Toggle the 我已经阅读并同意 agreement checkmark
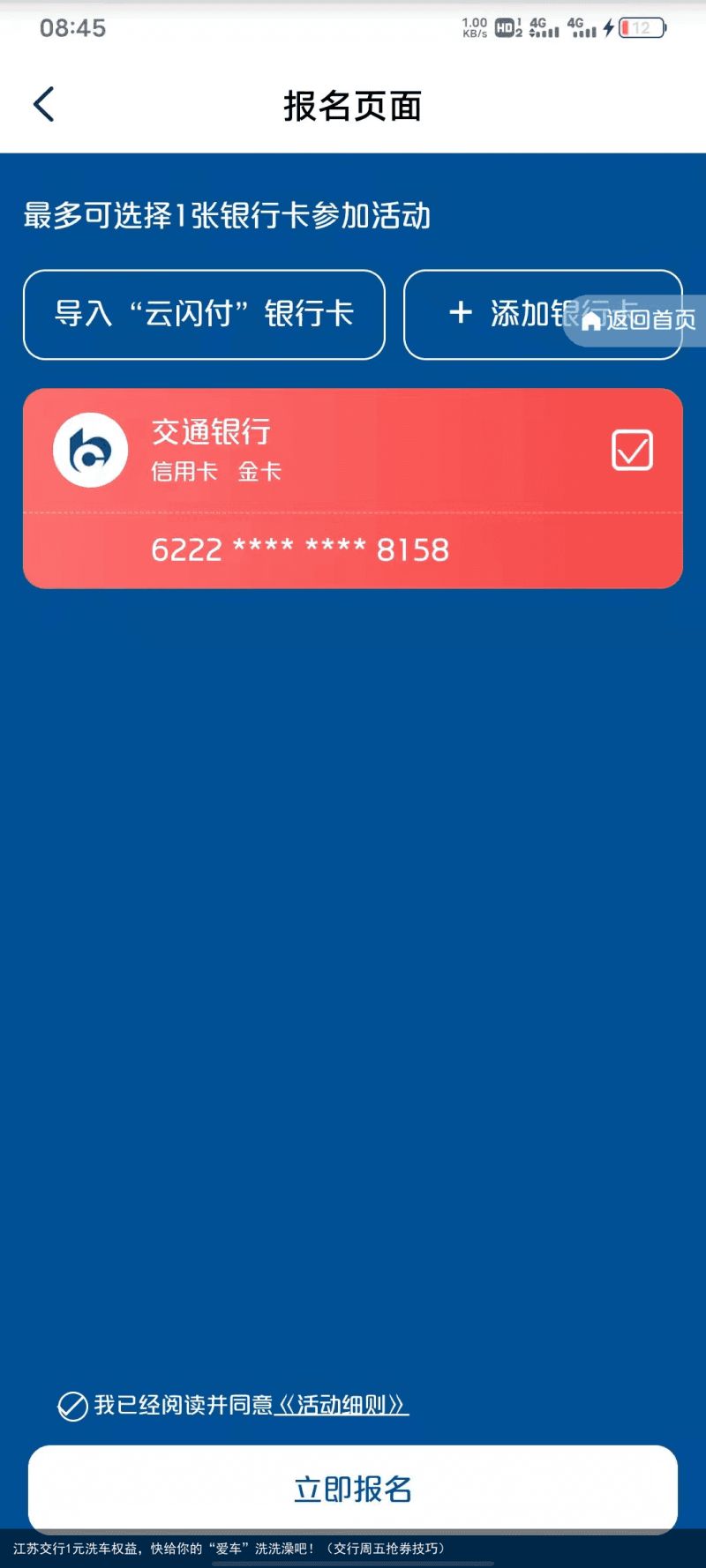This screenshot has width=706, height=1568. pos(72,1406)
